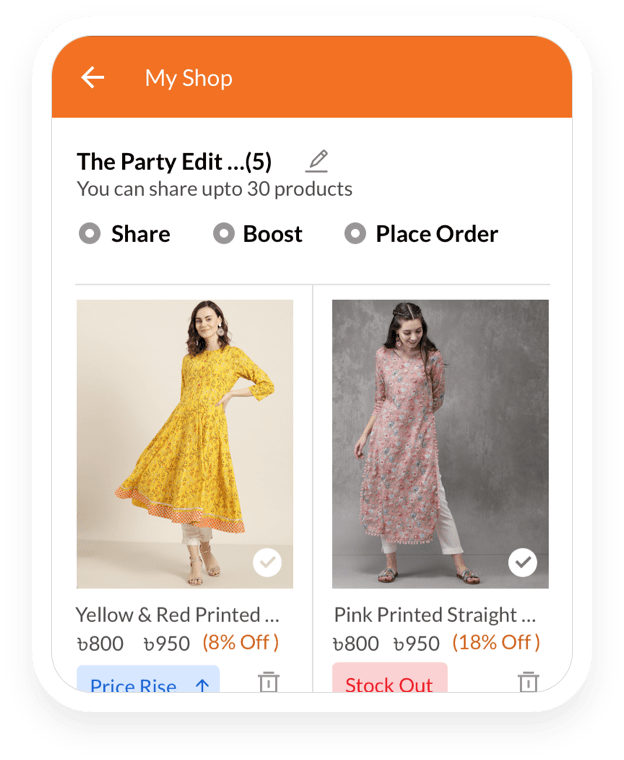
Task: Select the Share option
Action: point(90,234)
